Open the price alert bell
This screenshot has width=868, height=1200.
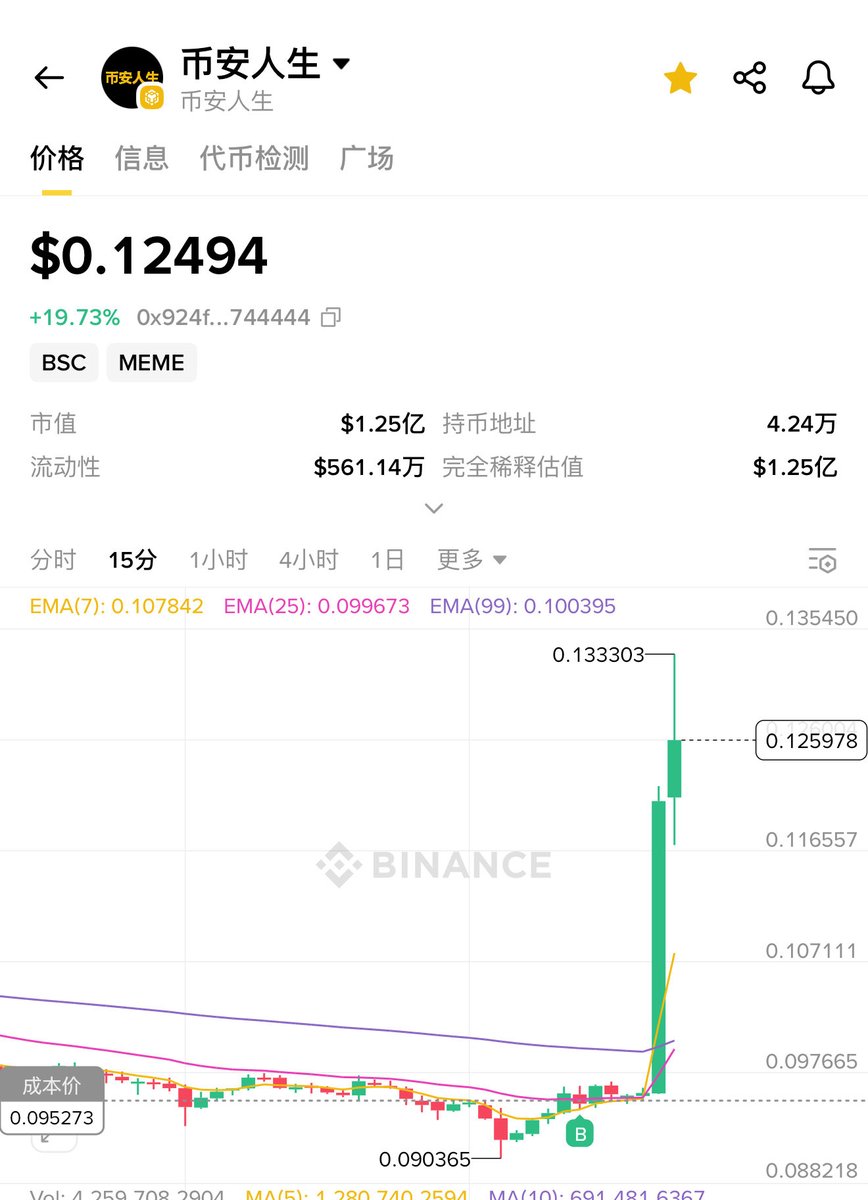tap(818, 78)
